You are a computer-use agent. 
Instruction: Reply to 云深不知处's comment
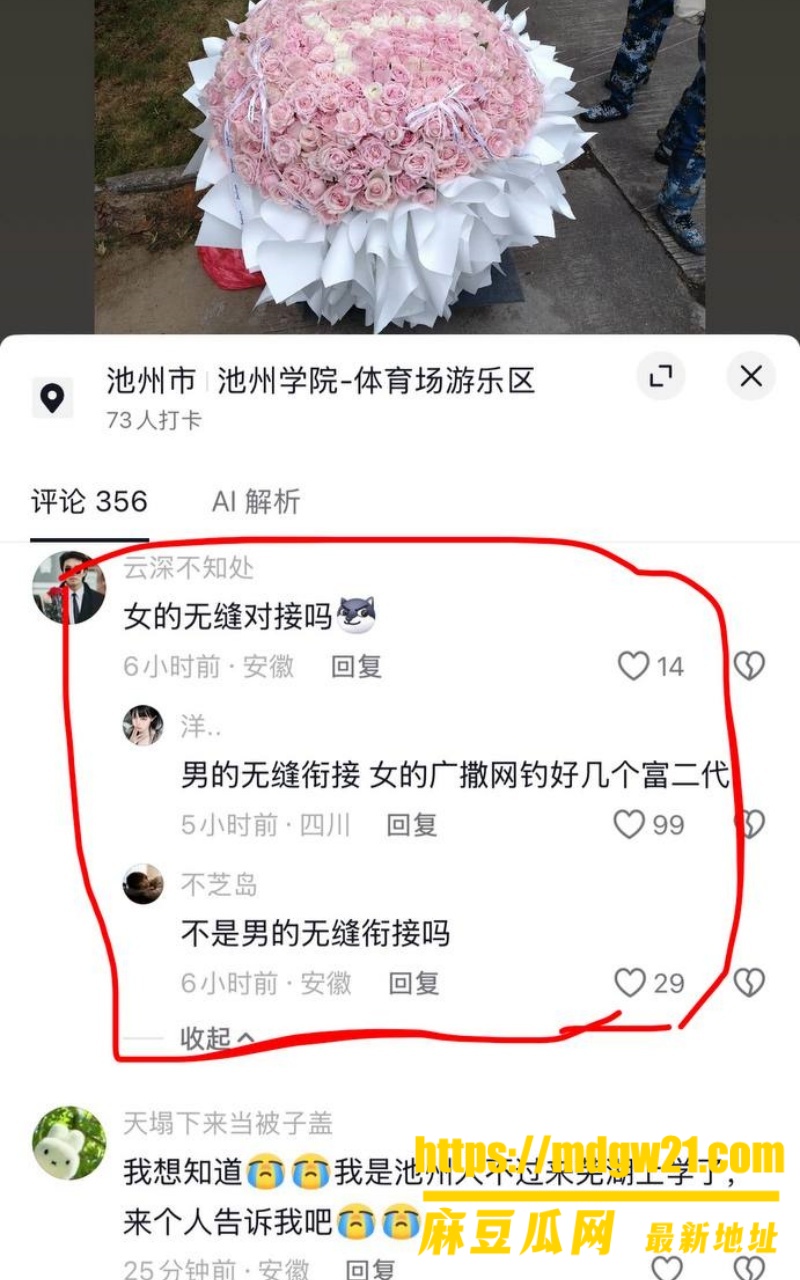(x=357, y=667)
